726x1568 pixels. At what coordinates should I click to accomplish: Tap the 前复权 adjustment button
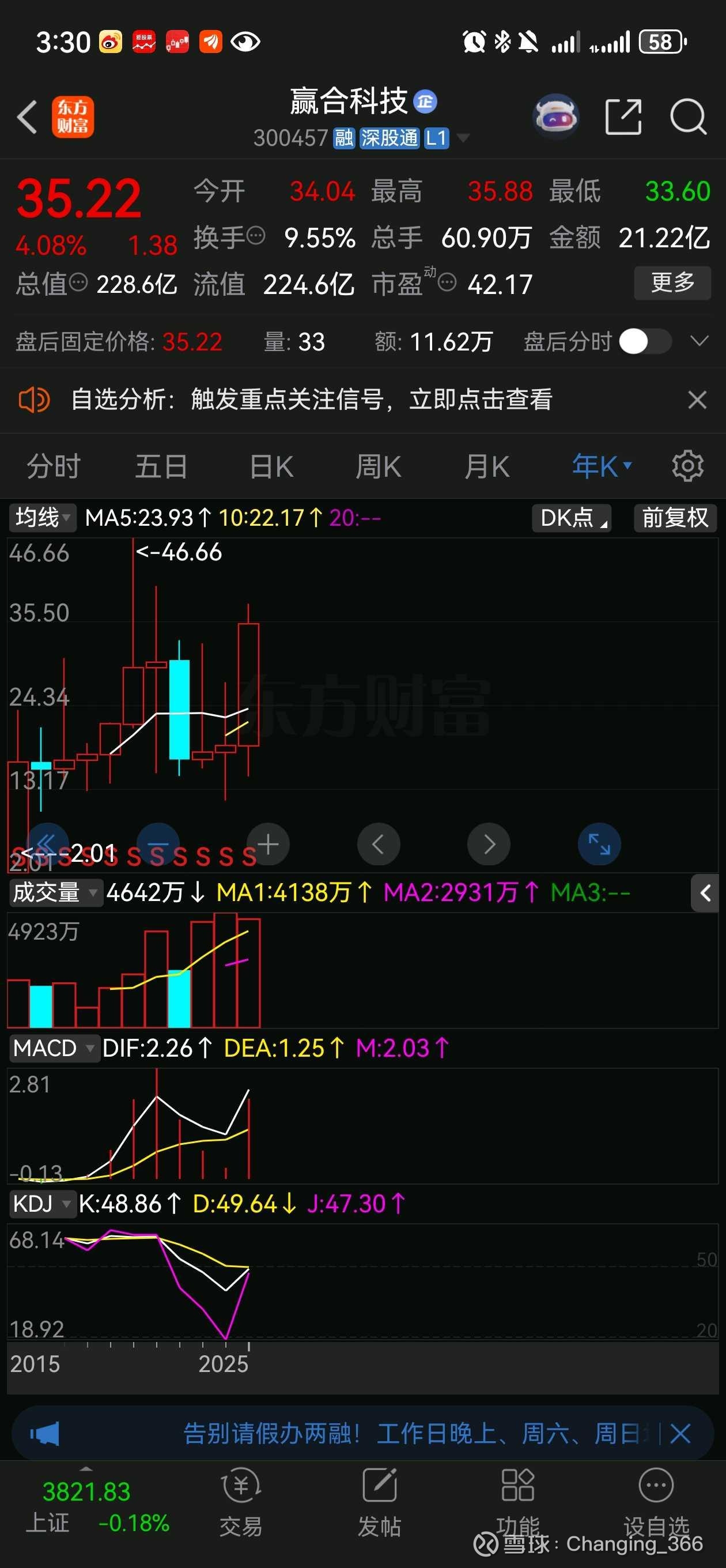tap(675, 518)
